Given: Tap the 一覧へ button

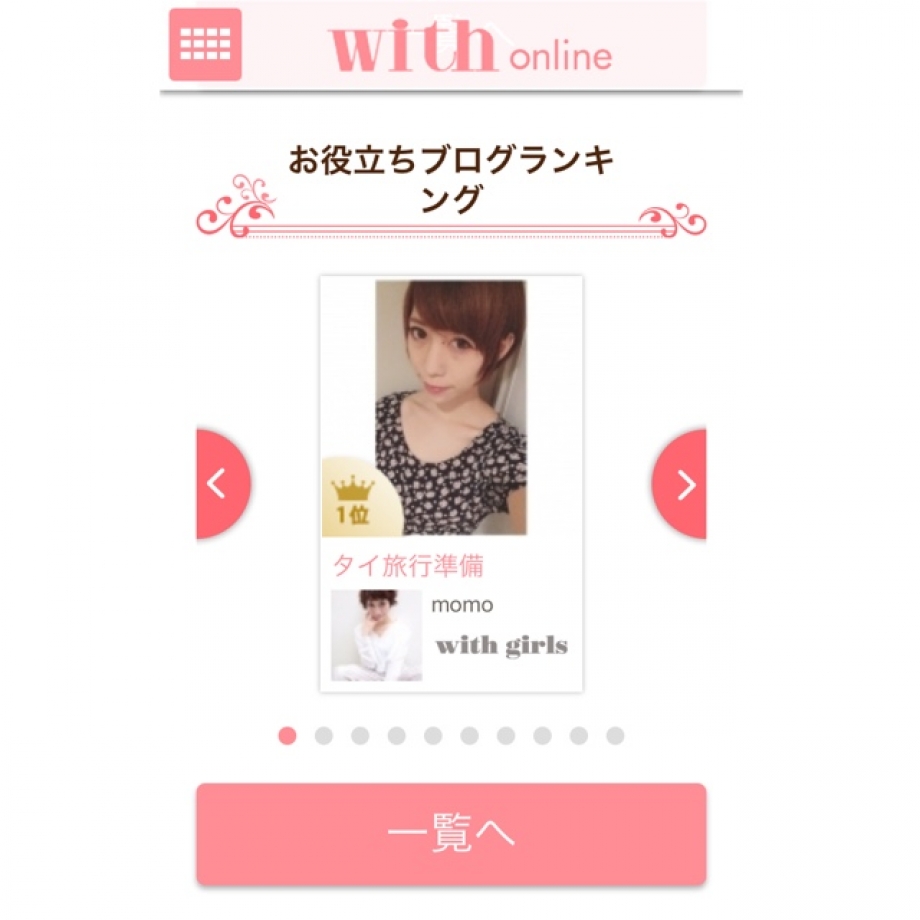Looking at the screenshot, I should pos(451,835).
